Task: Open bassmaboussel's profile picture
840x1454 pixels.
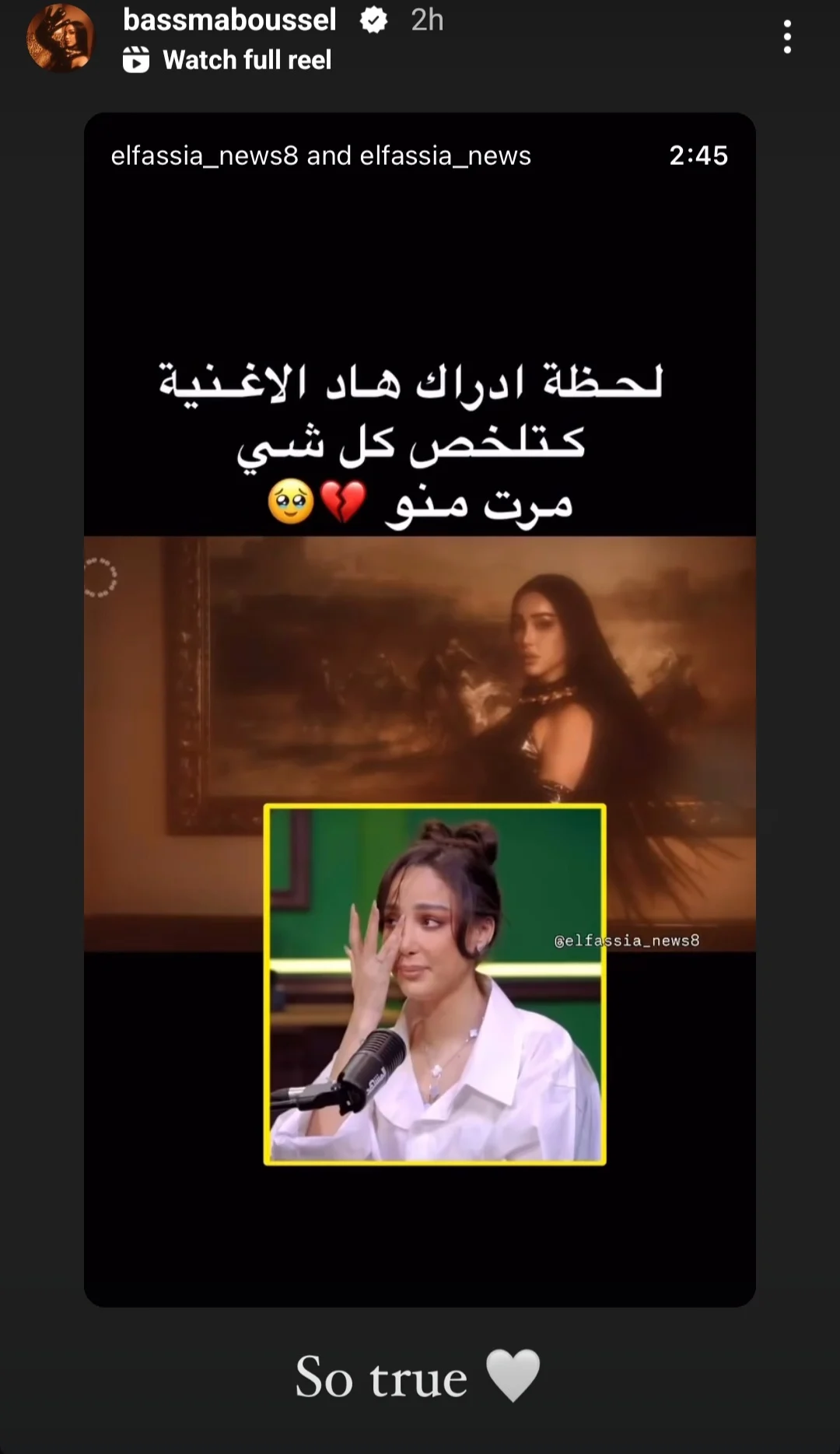Action: (x=60, y=38)
